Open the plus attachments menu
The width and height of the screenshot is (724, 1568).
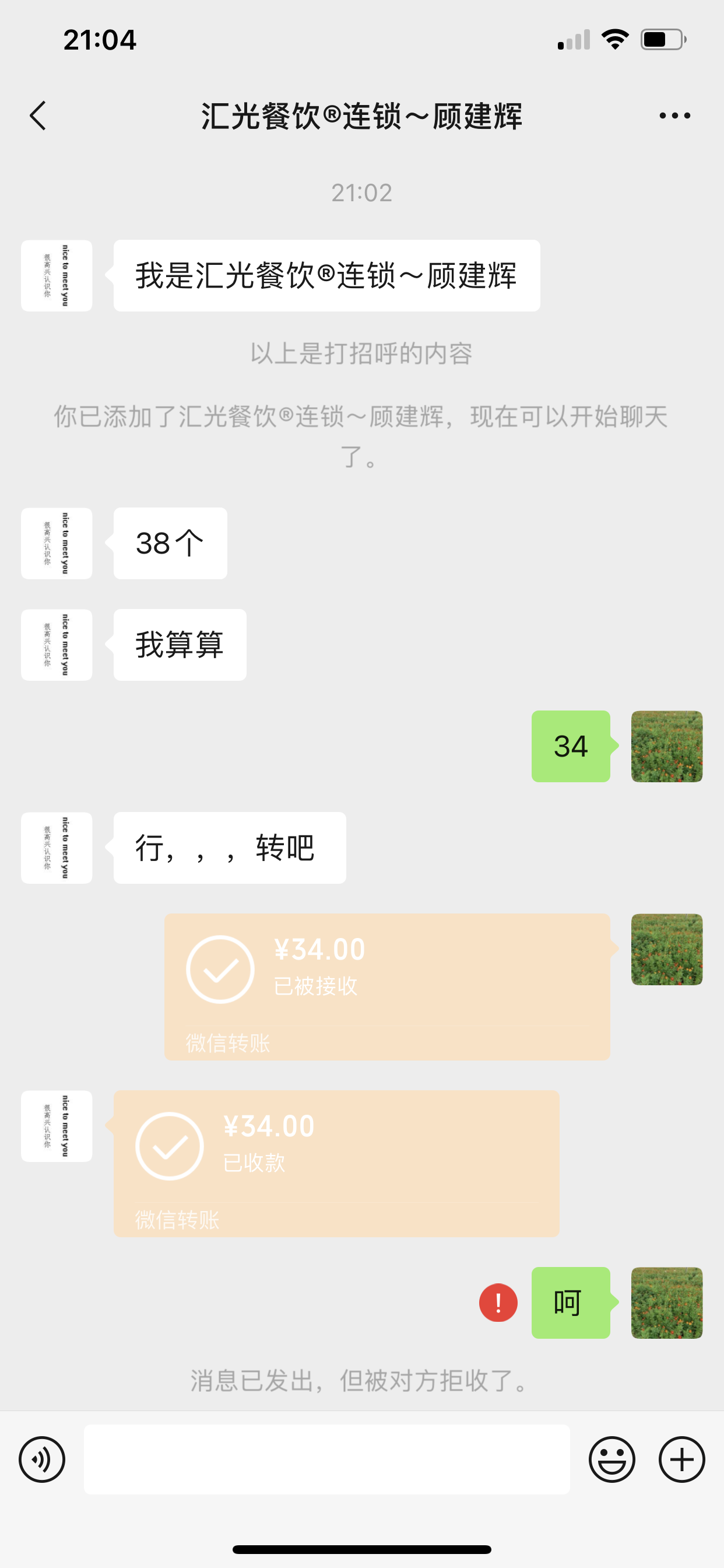[x=681, y=1459]
